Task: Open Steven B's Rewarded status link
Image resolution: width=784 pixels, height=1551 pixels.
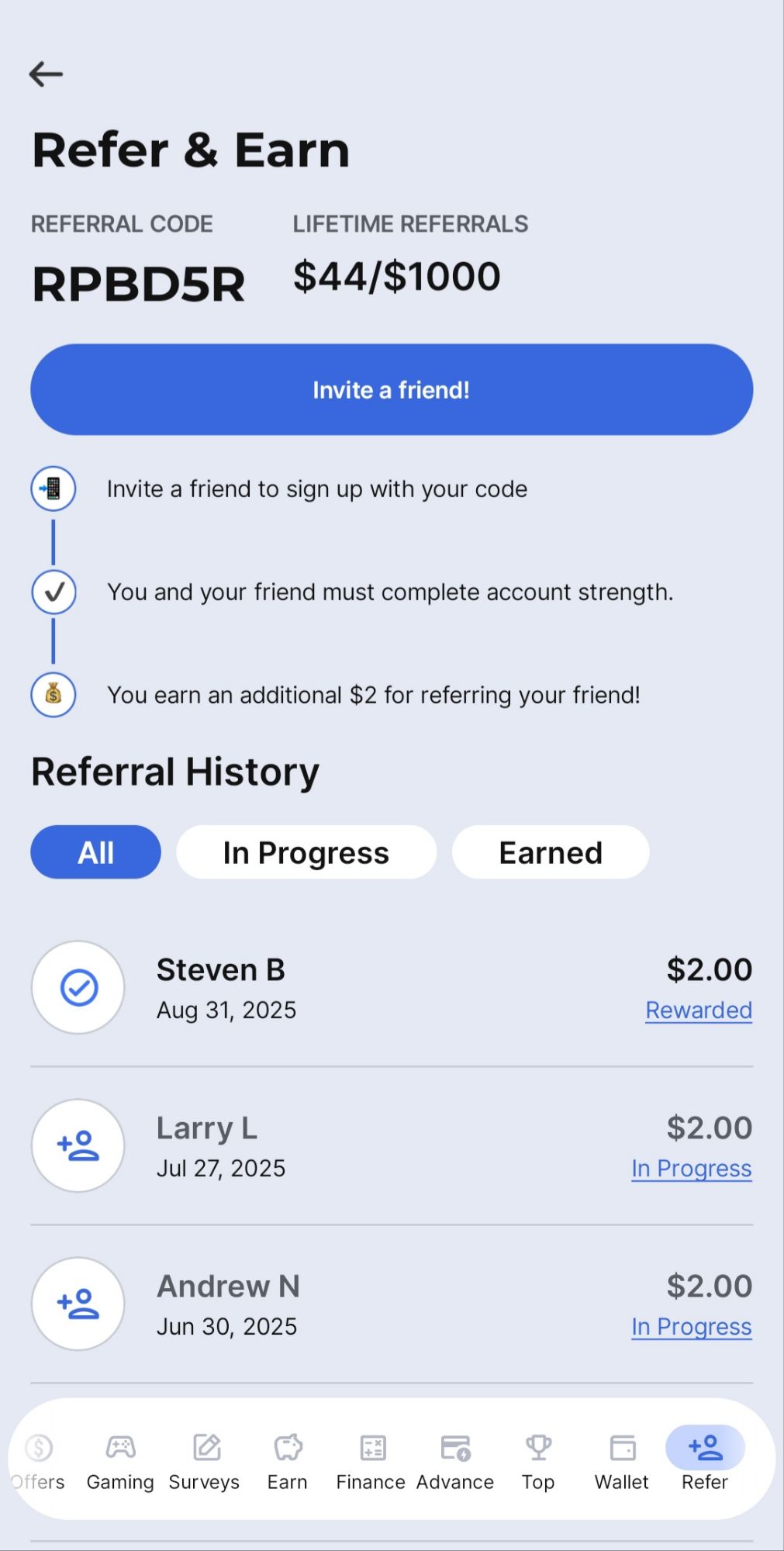Action: click(698, 1009)
